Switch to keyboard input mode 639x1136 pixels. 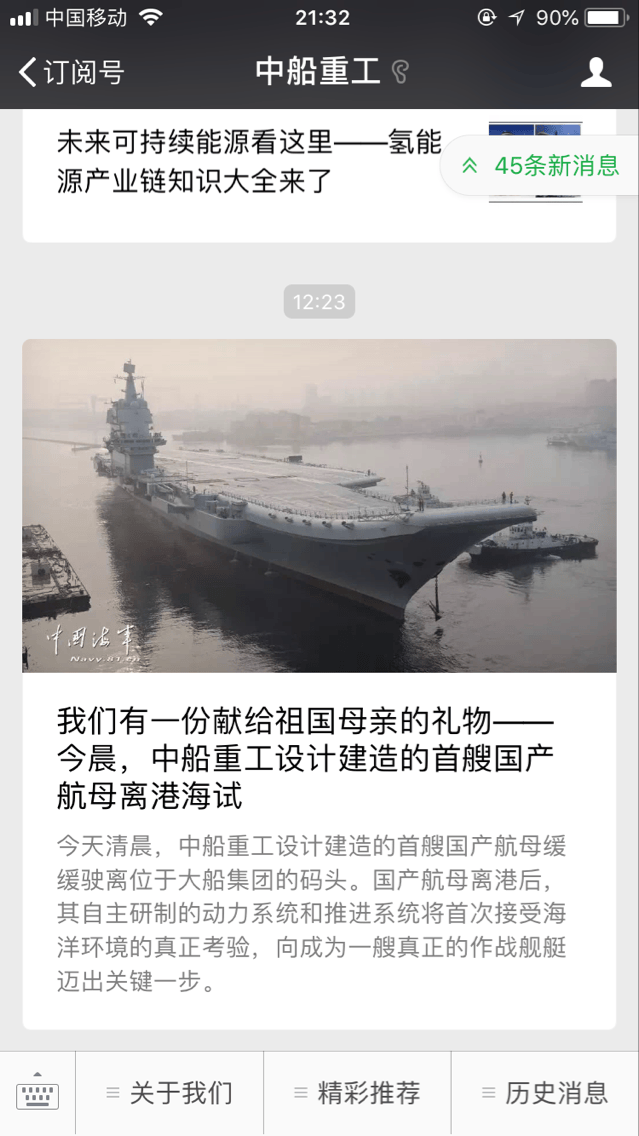click(38, 1093)
